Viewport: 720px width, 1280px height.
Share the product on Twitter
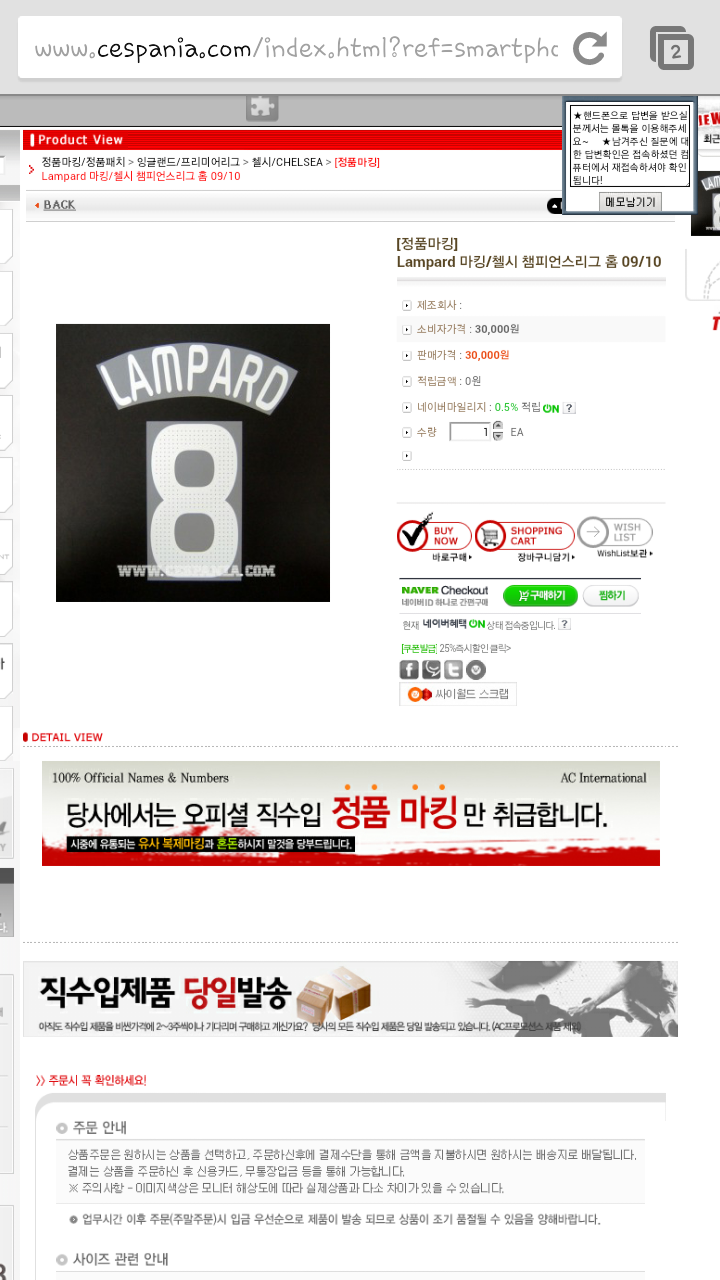(453, 670)
